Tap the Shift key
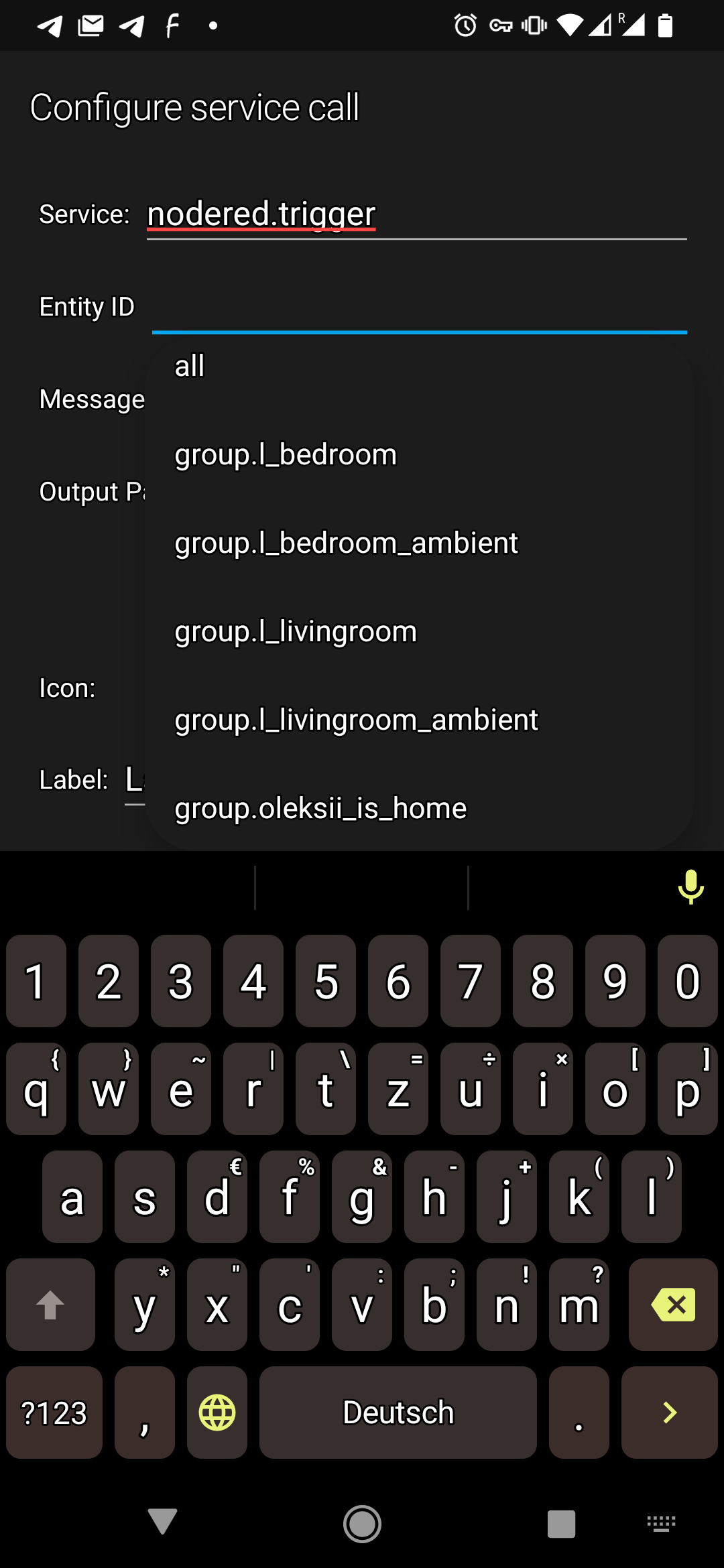 (x=50, y=1304)
